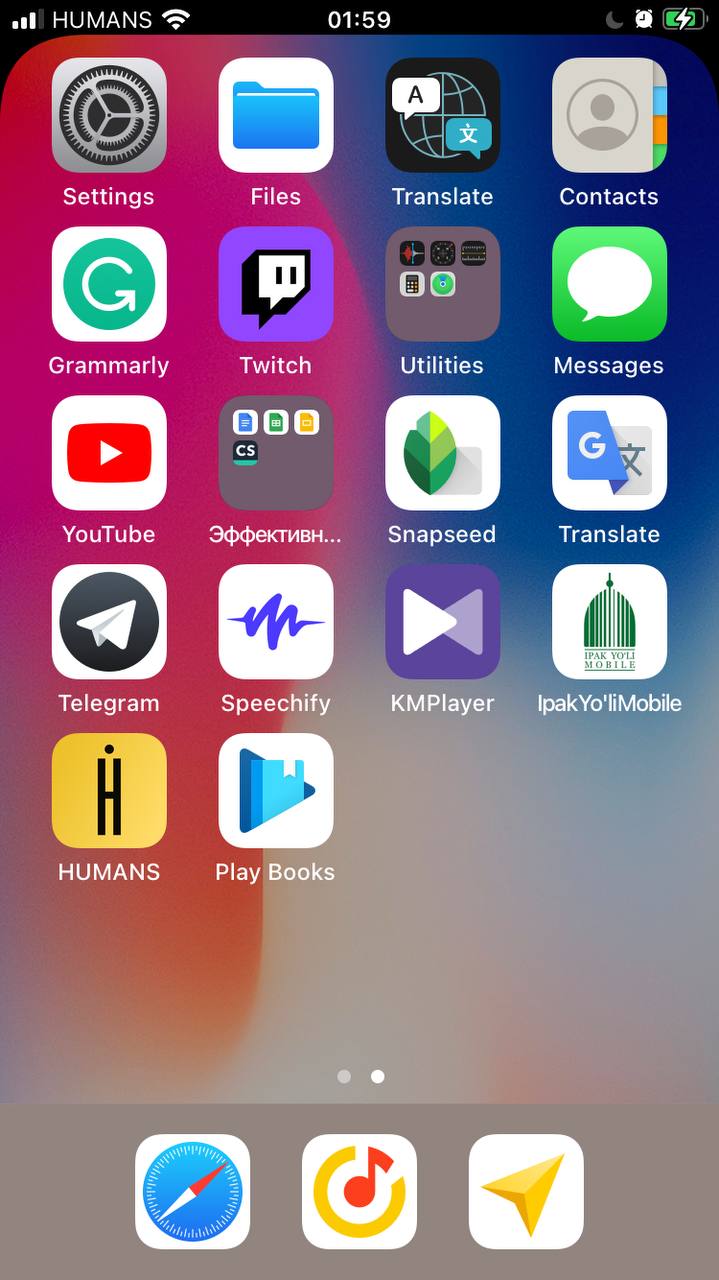Open the Contacts app

tap(609, 115)
